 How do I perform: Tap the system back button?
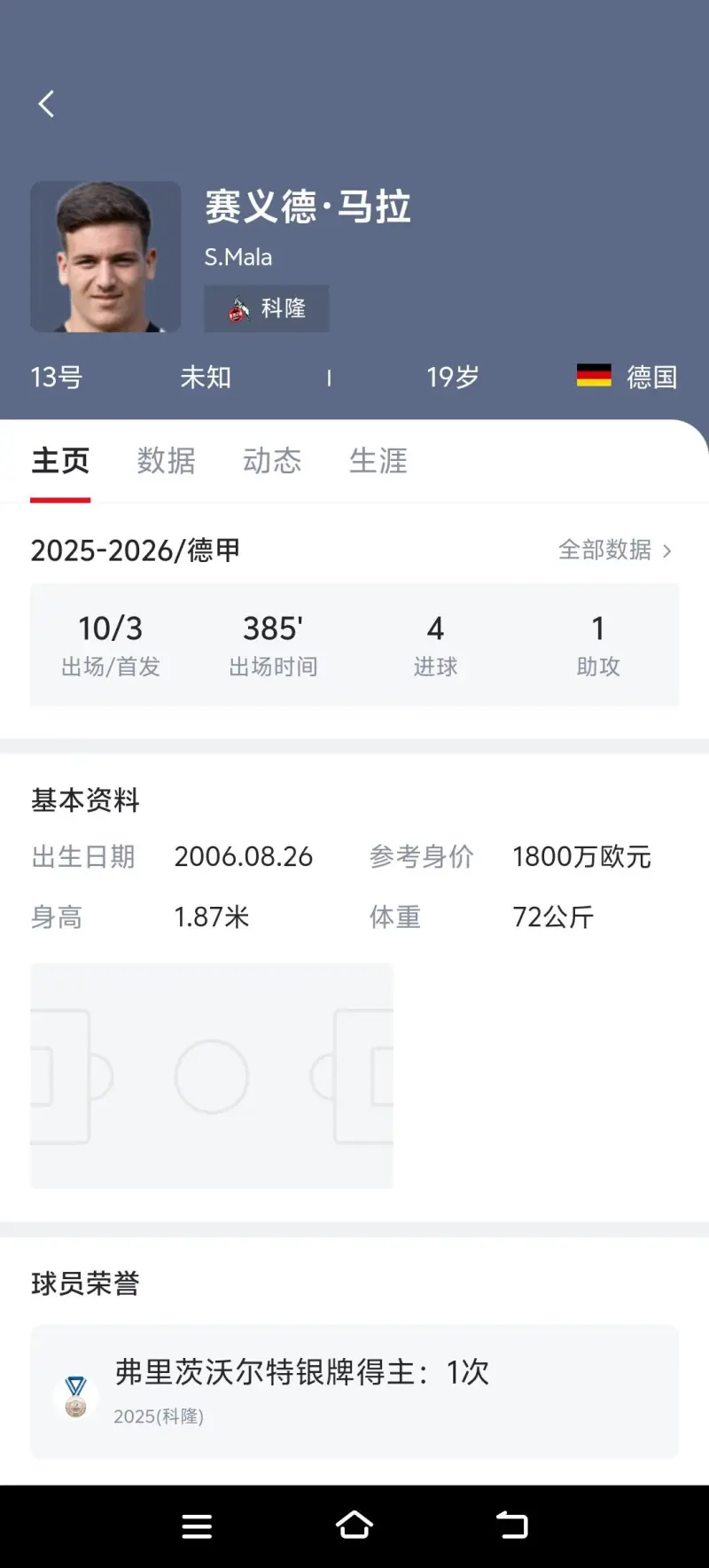[x=511, y=1525]
